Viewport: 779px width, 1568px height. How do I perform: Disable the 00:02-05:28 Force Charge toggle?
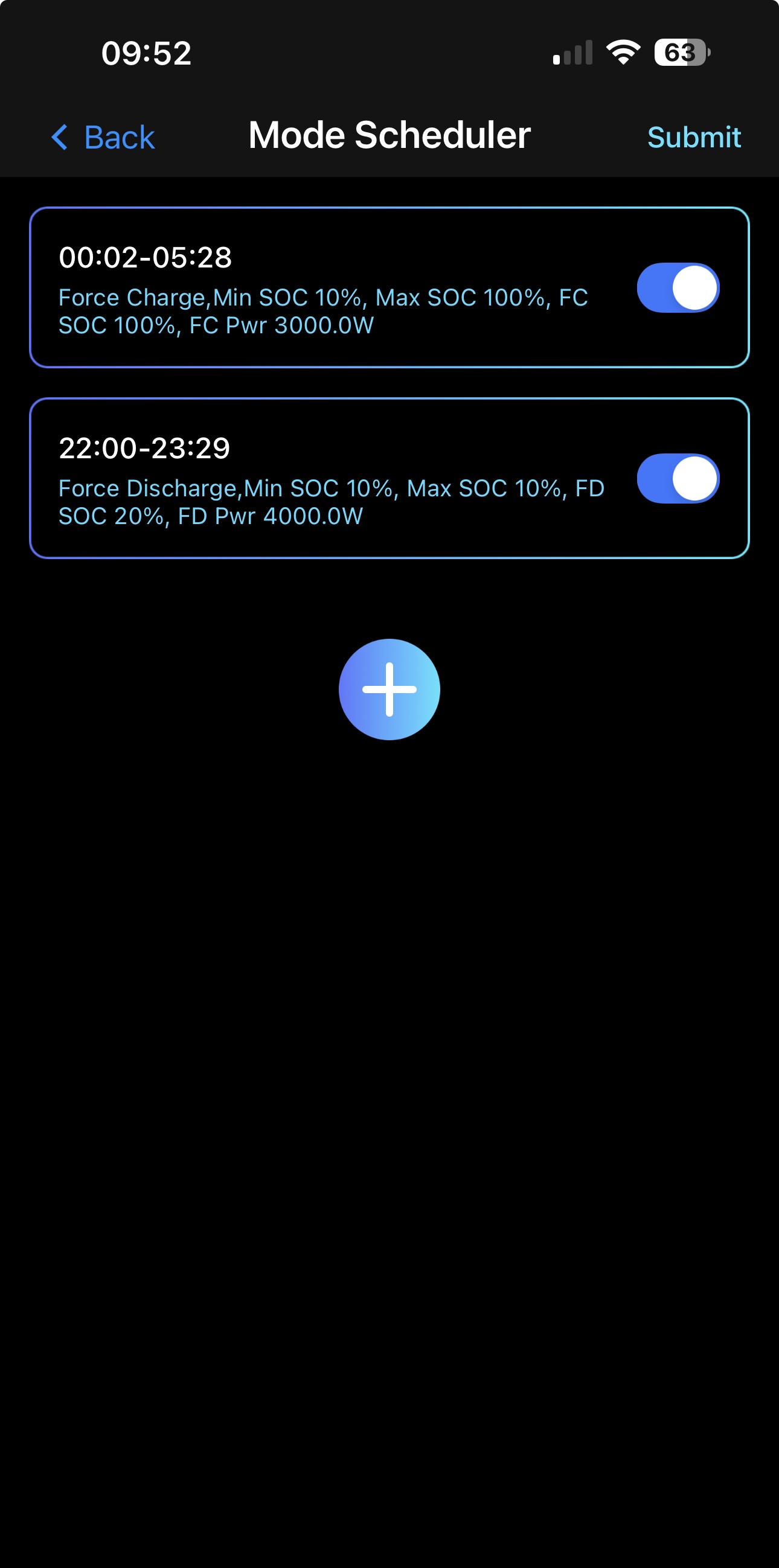[x=678, y=288]
